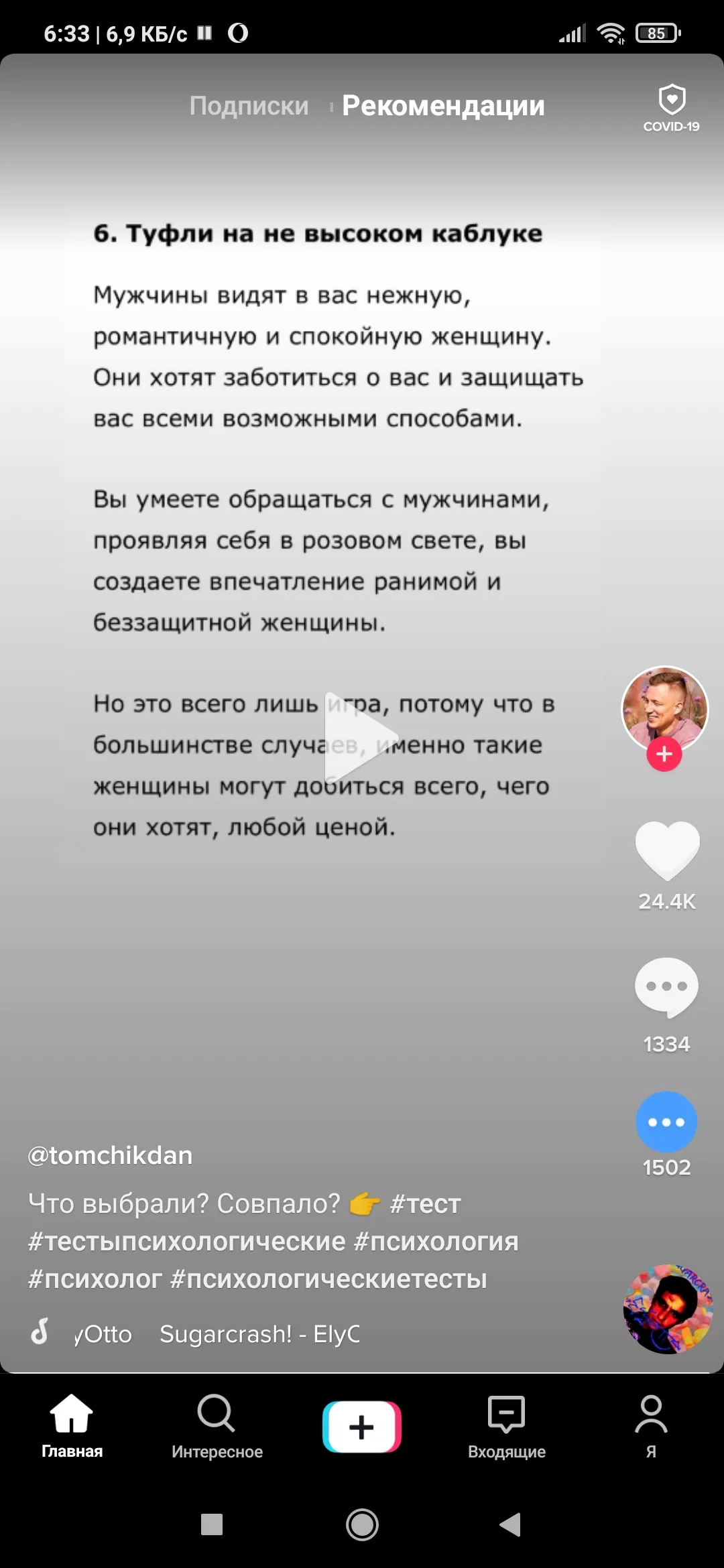Screen dimensions: 724x1568
Task: Open Входящие inbox icon
Action: pyautogui.click(x=506, y=1414)
